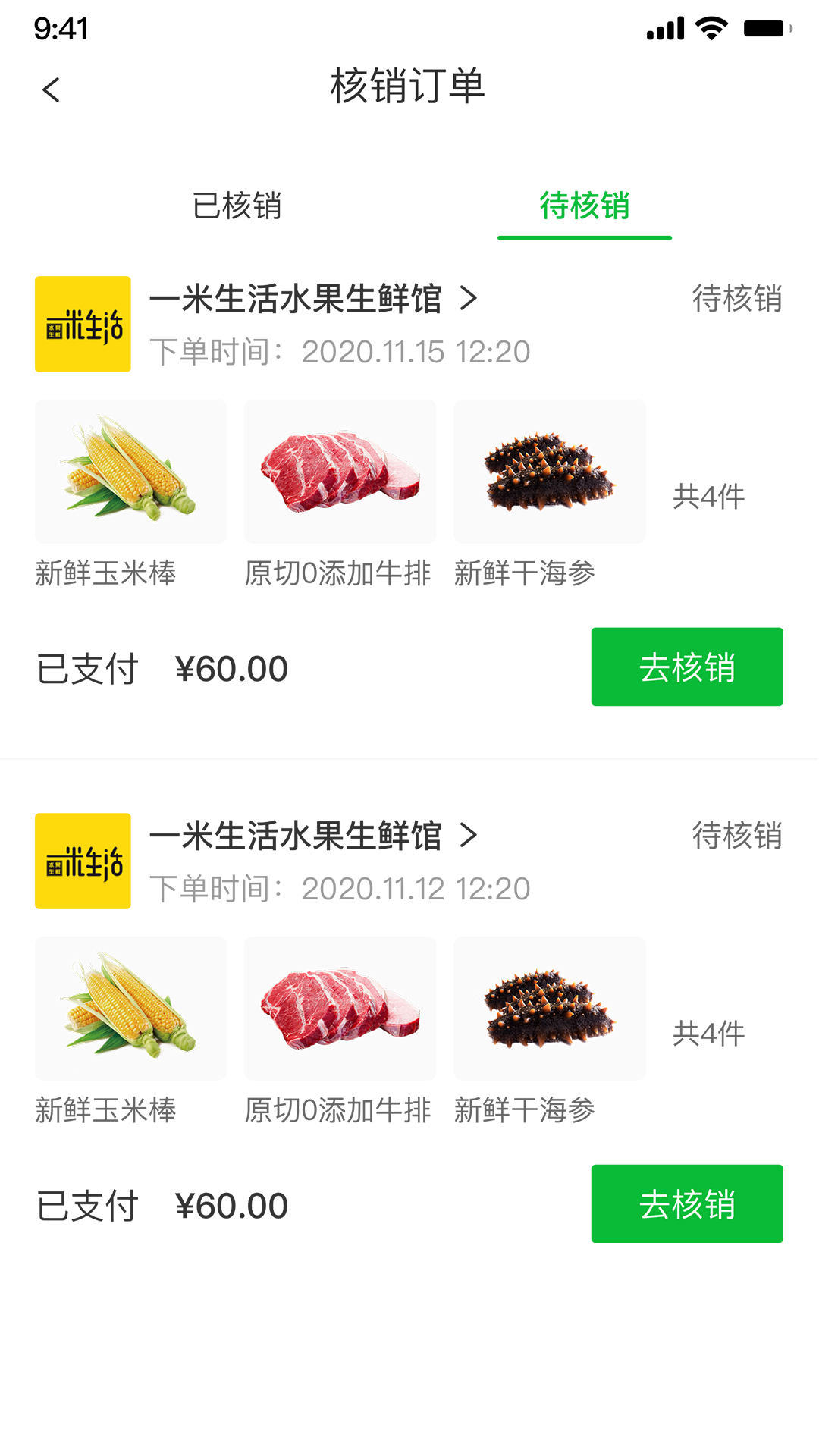Open the store 一米生活水果生鲜馆 on the 2020.11.15 order
819x1456 pixels.
point(312,299)
